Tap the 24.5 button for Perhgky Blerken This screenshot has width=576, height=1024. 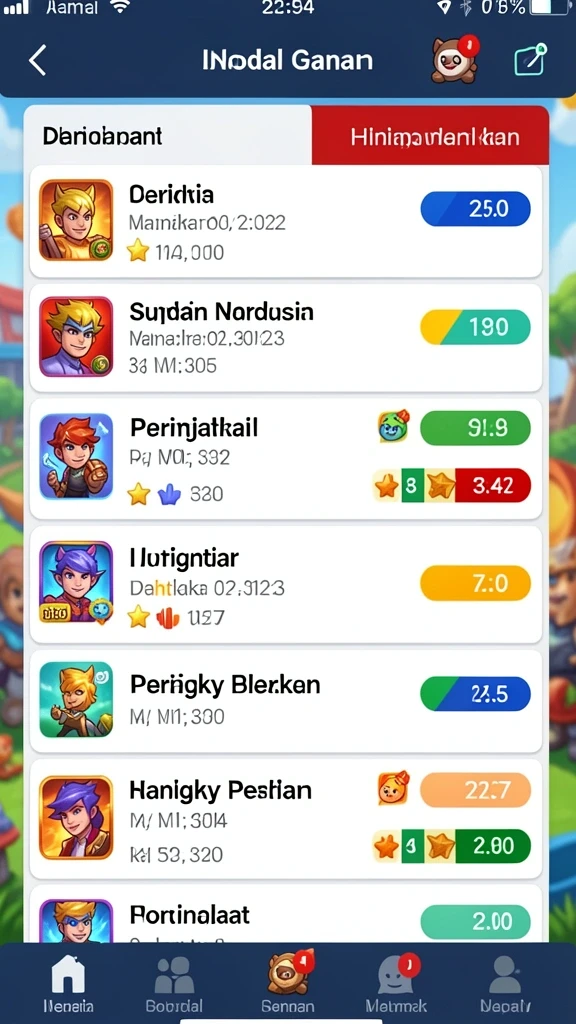tap(475, 694)
